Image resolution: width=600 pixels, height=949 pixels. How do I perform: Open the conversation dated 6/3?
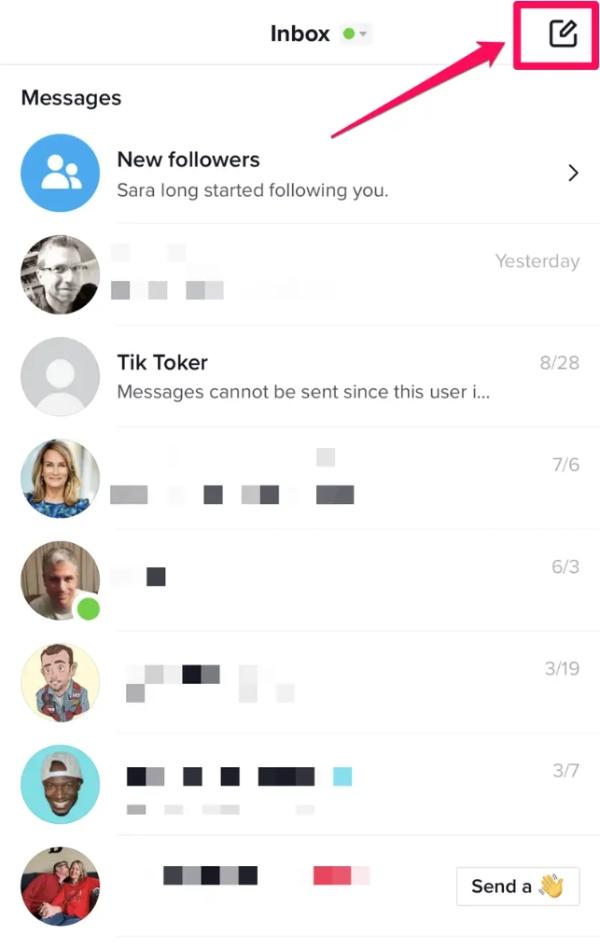pos(300,580)
